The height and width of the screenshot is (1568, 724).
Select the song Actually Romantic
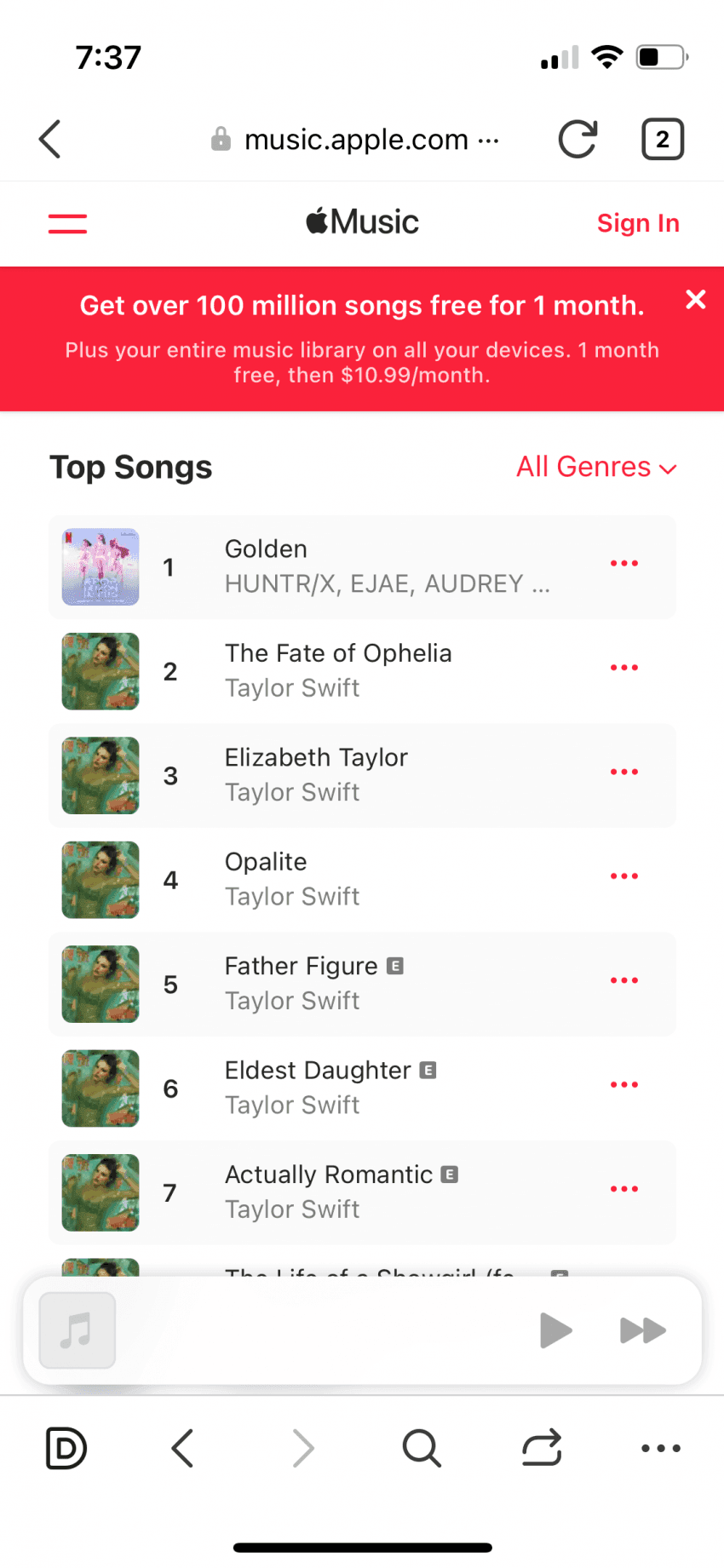click(362, 1192)
